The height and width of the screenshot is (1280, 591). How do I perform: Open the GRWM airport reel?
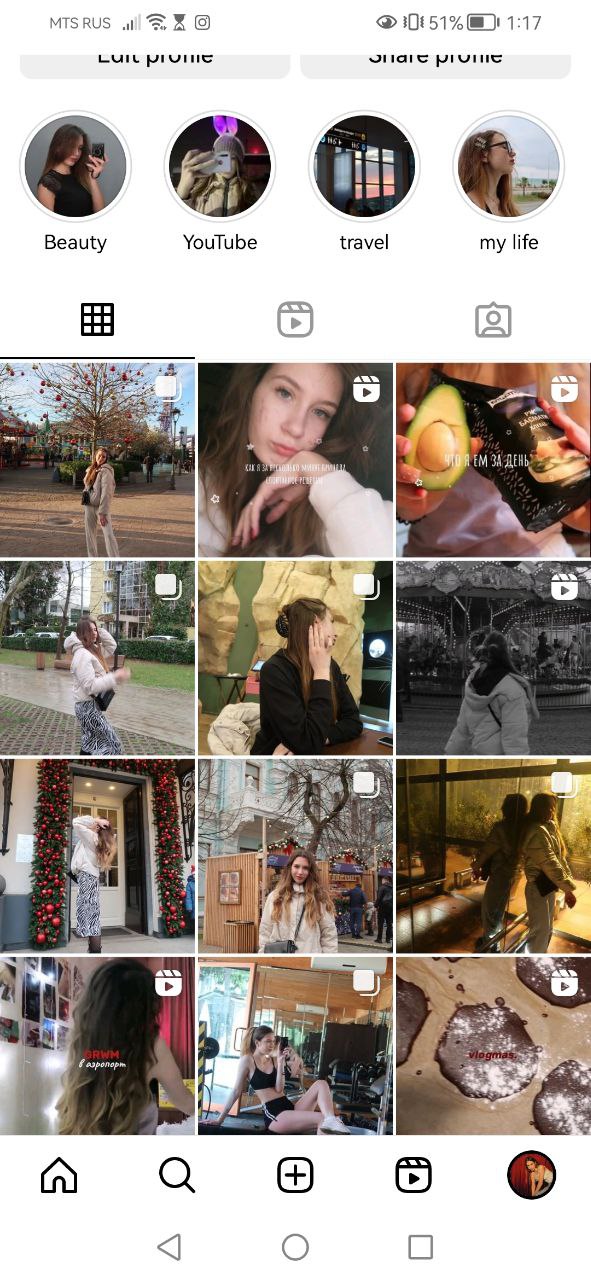(97, 1046)
